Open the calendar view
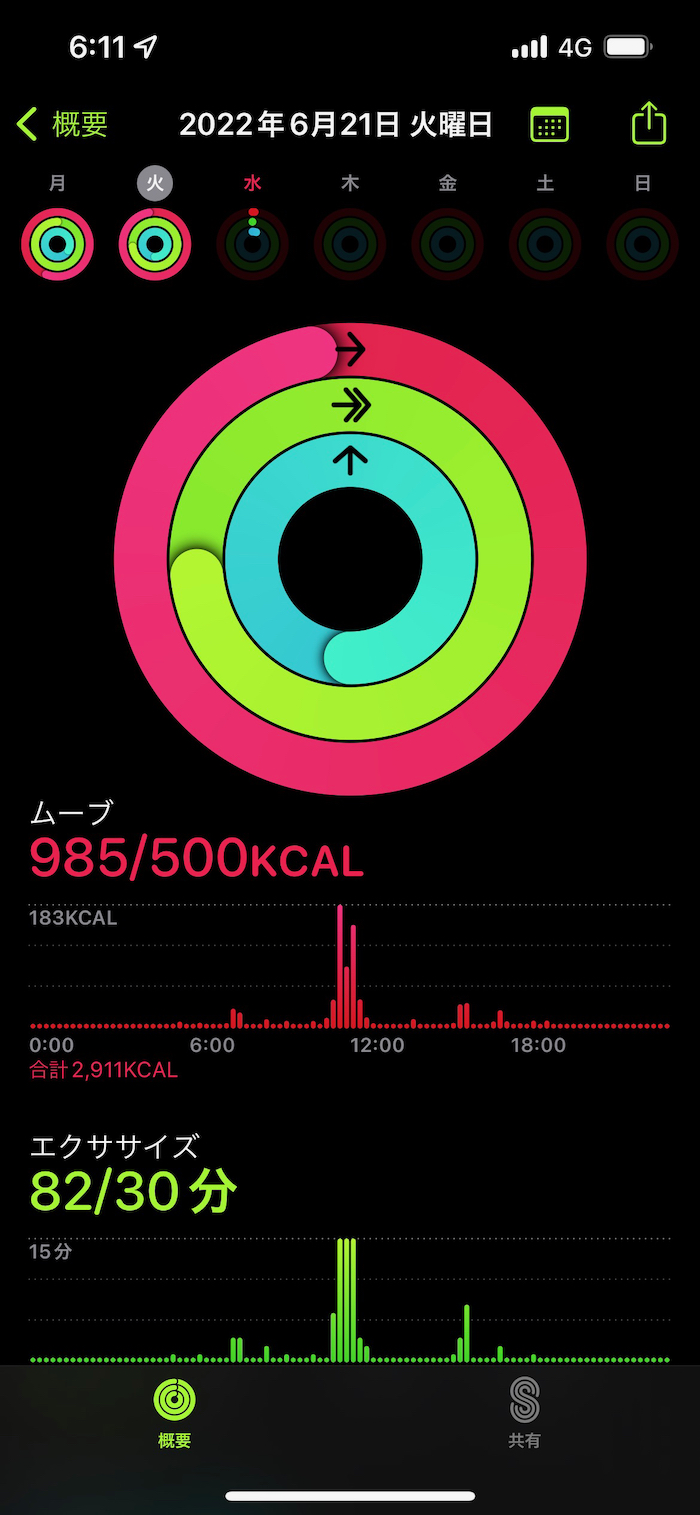 [549, 125]
